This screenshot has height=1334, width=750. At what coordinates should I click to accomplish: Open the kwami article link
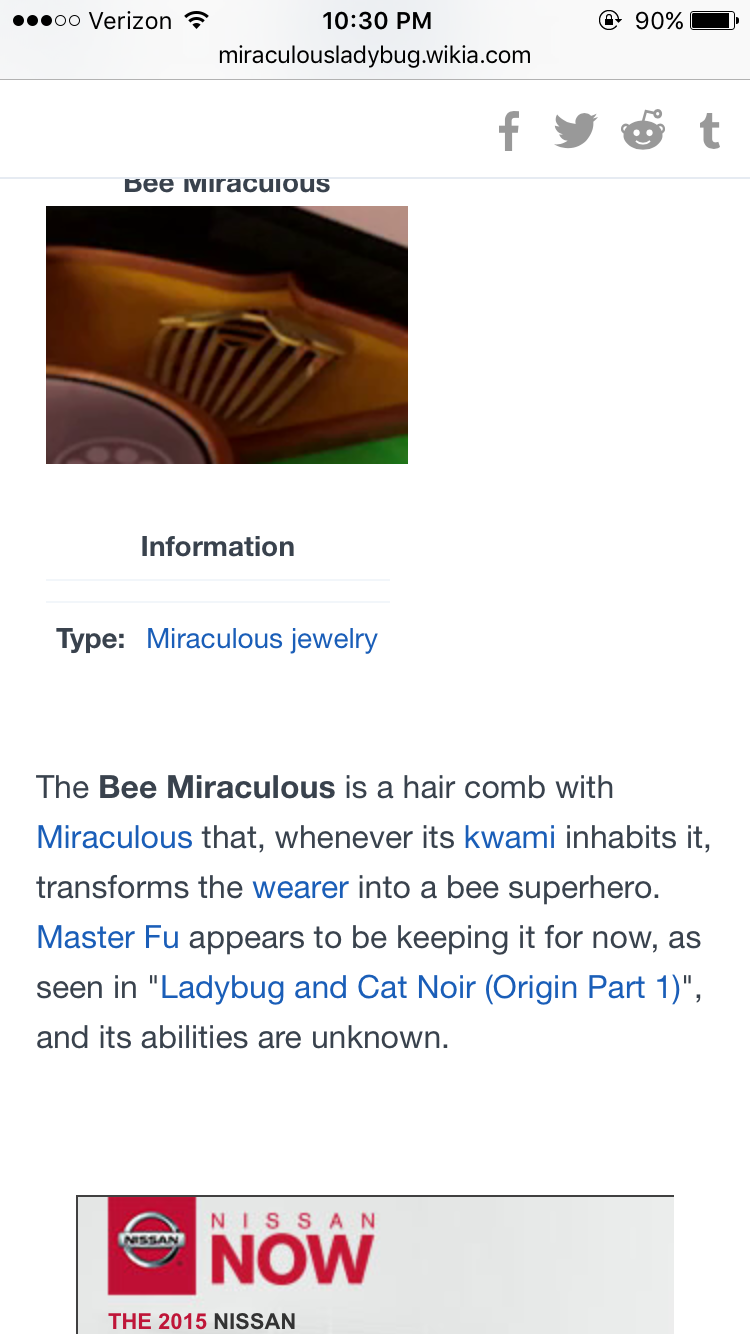510,837
